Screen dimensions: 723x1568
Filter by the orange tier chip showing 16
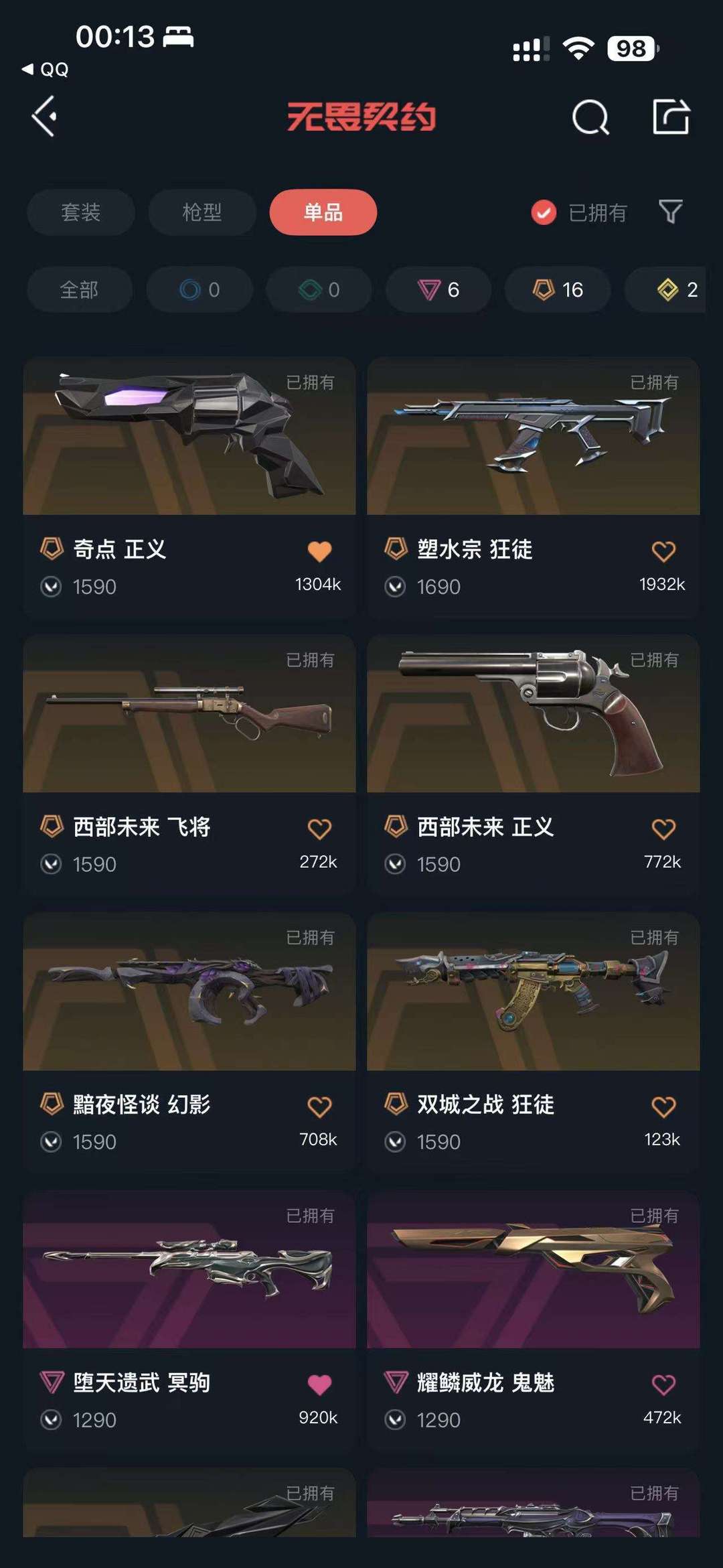point(558,289)
